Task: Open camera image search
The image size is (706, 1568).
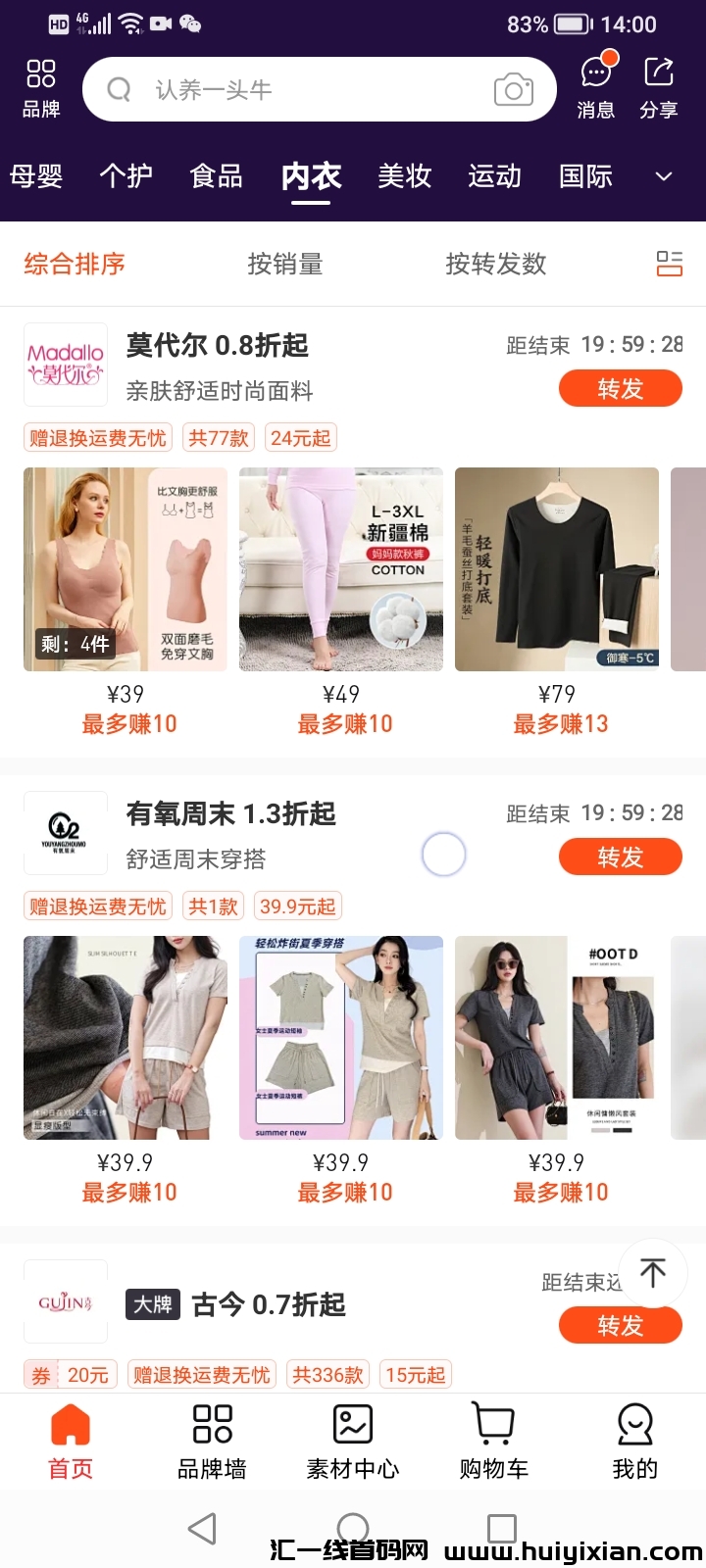Action: [x=513, y=90]
